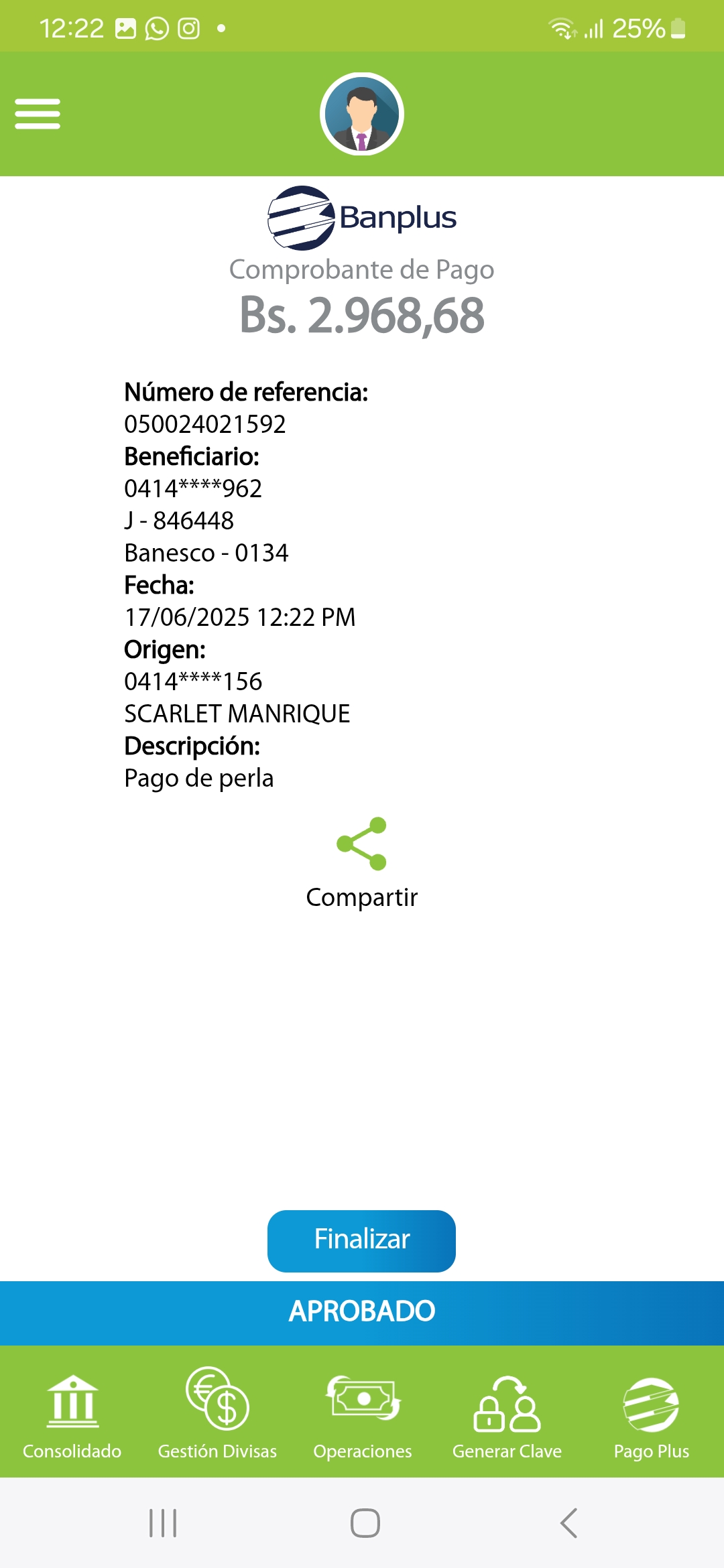724x1568 pixels.
Task: Go to the phone's home screen
Action: (x=365, y=1522)
